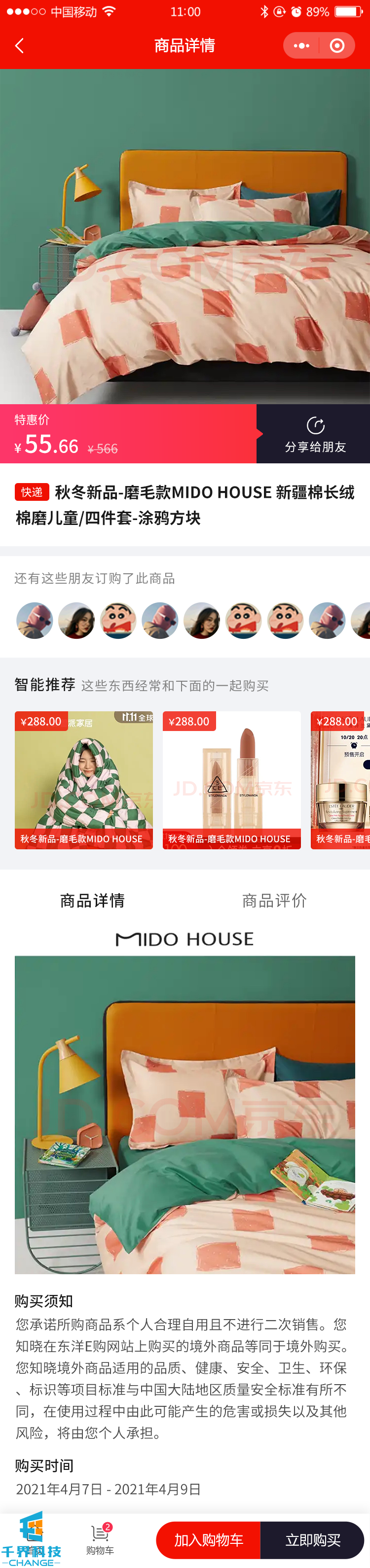This screenshot has height=1568, width=370.
Task: Add item with 加入购物车 button
Action: pos(209,1540)
